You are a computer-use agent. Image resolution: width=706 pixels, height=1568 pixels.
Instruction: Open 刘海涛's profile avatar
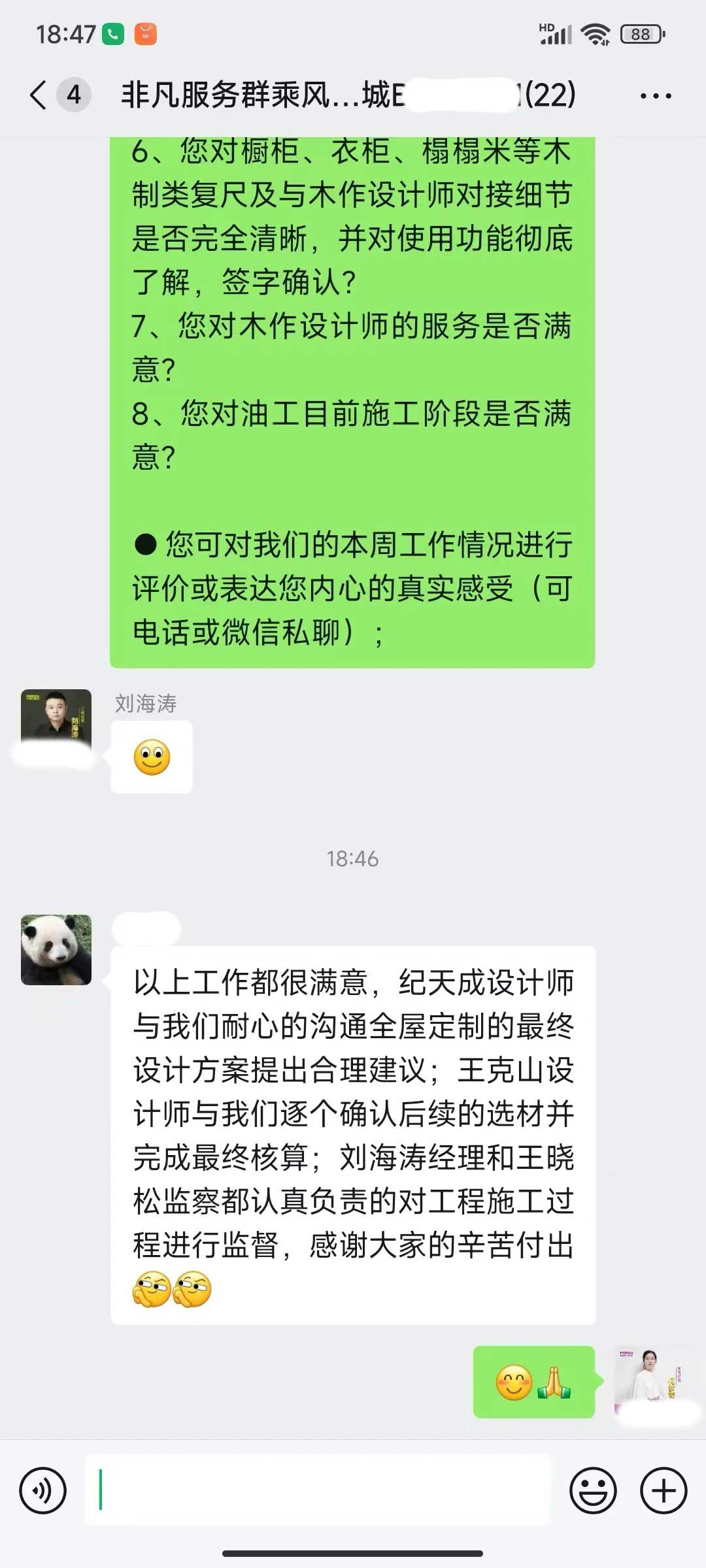tap(56, 717)
